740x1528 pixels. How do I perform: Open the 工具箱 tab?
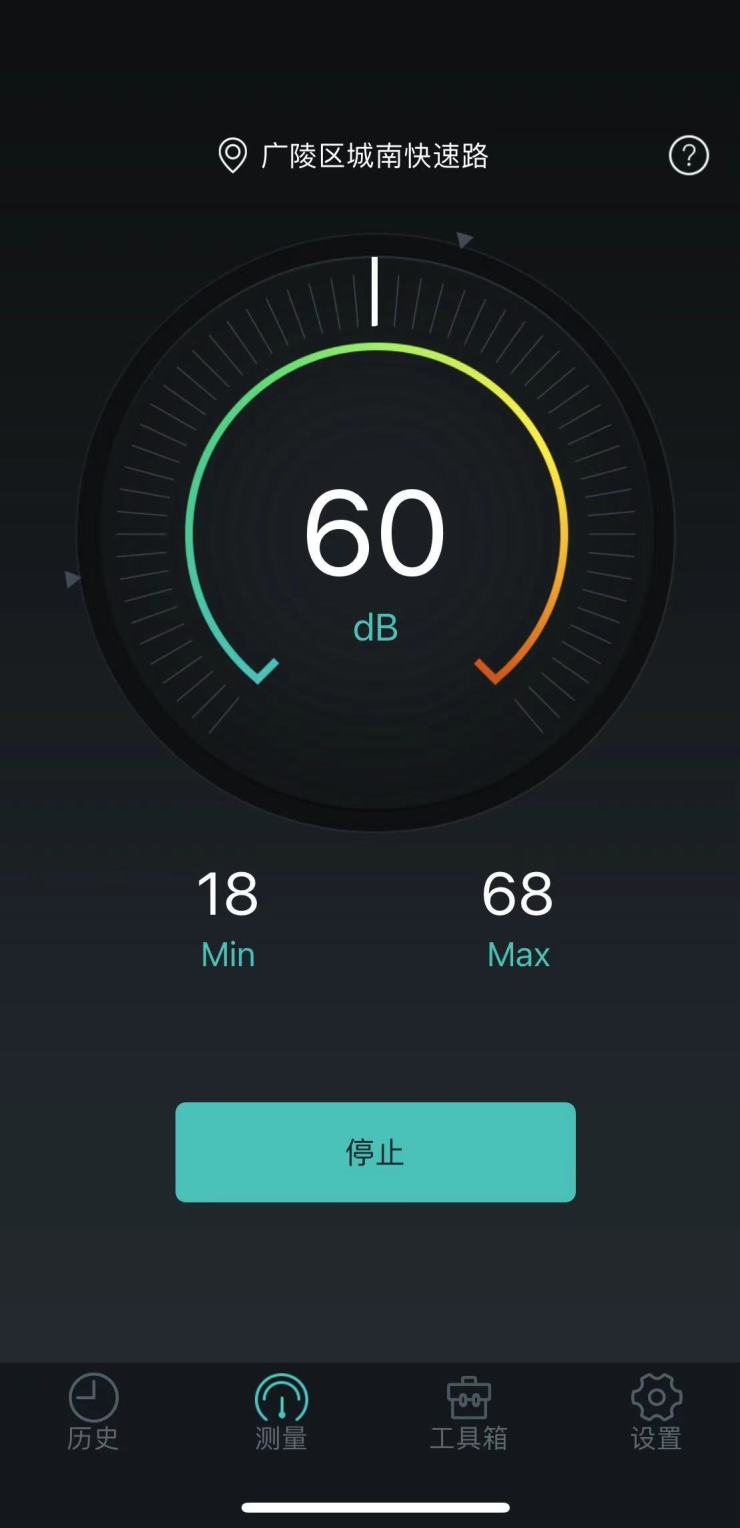[468, 1413]
